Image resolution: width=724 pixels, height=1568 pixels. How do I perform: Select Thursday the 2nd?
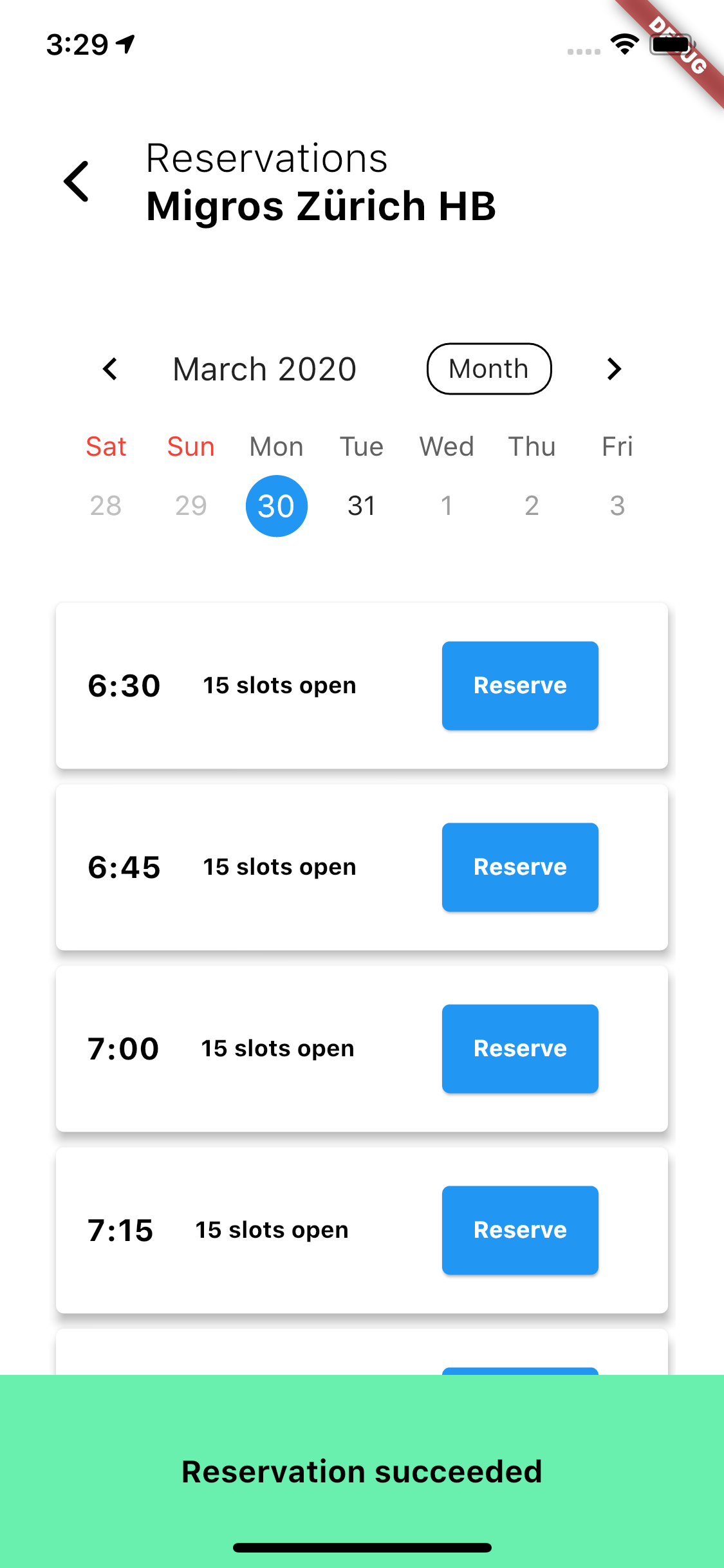click(532, 506)
